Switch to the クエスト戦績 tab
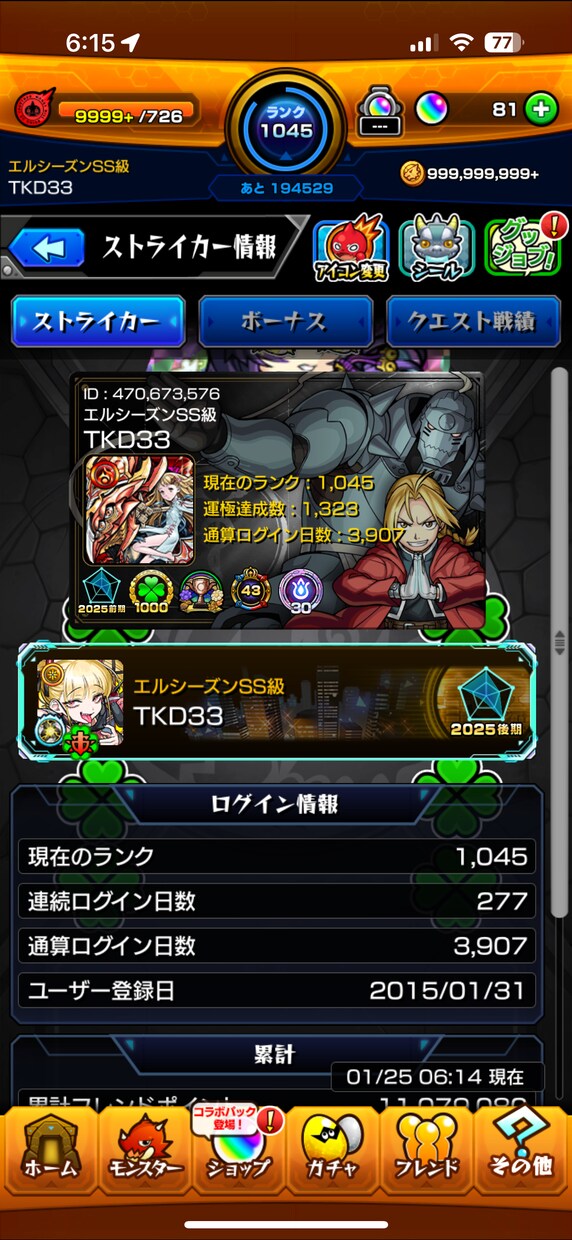The height and width of the screenshot is (1240, 572). point(474,322)
